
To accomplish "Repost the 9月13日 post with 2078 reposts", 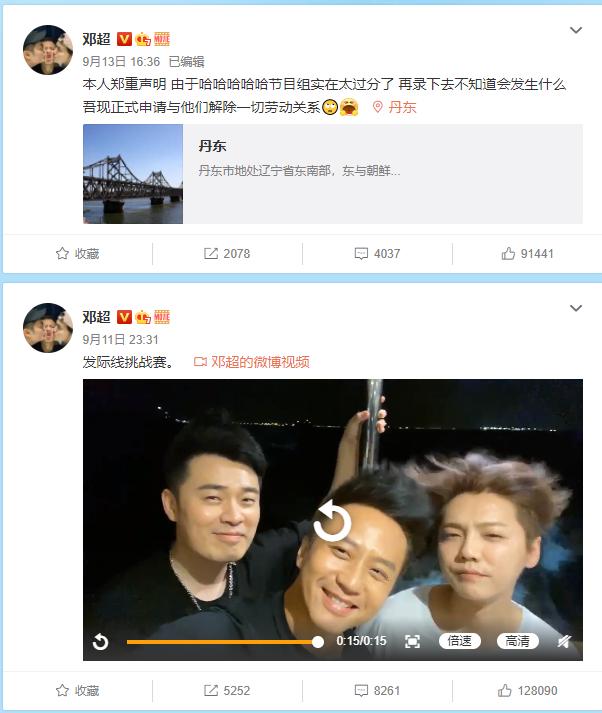I will (x=227, y=254).
